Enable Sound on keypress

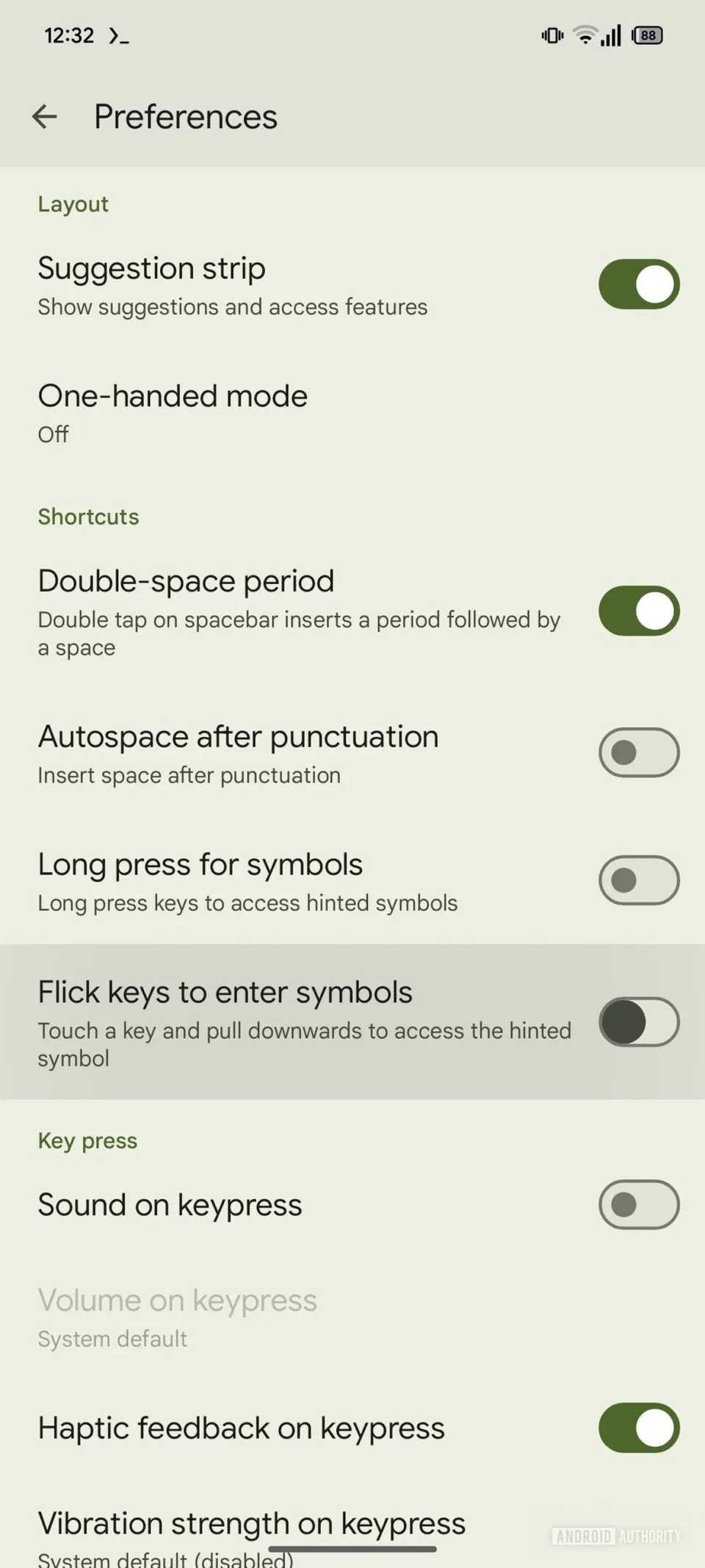[x=638, y=1204]
